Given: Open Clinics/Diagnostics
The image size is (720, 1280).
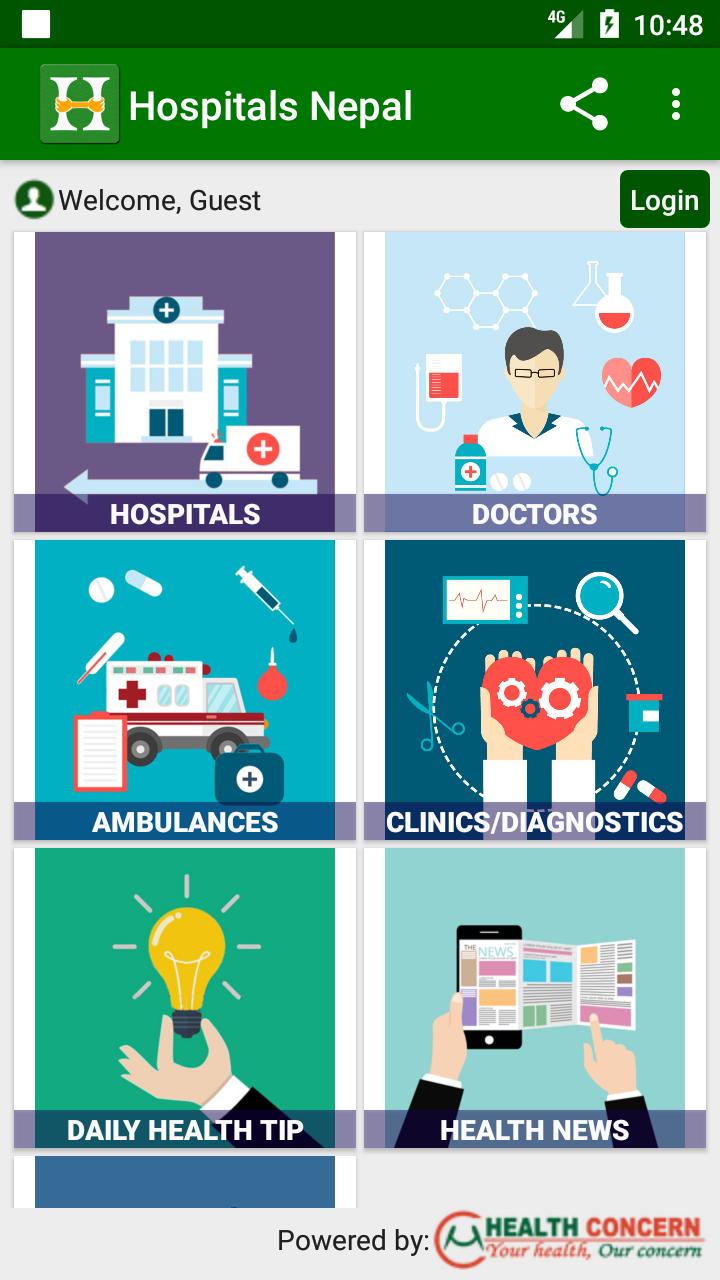Looking at the screenshot, I should point(535,690).
